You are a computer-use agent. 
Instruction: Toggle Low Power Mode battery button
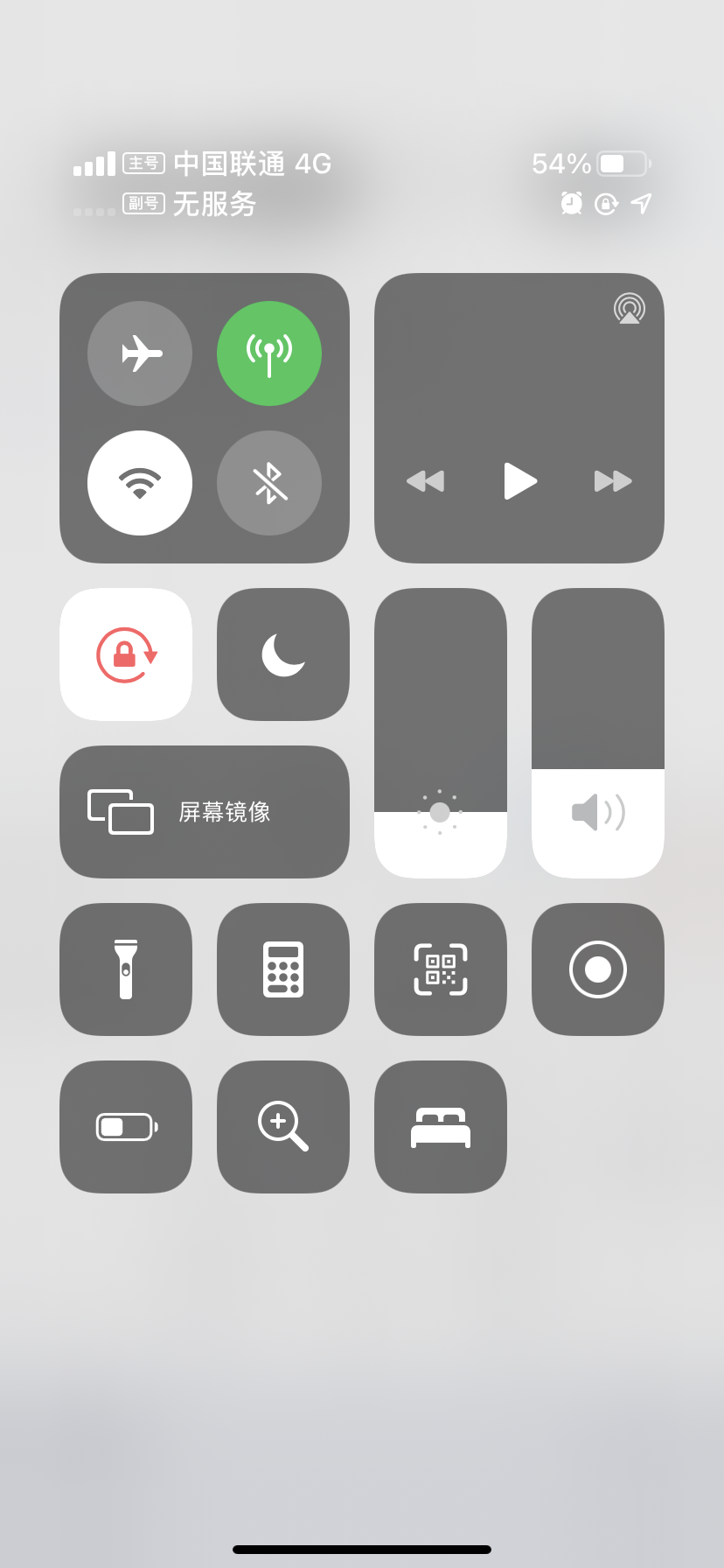pyautogui.click(x=126, y=1127)
